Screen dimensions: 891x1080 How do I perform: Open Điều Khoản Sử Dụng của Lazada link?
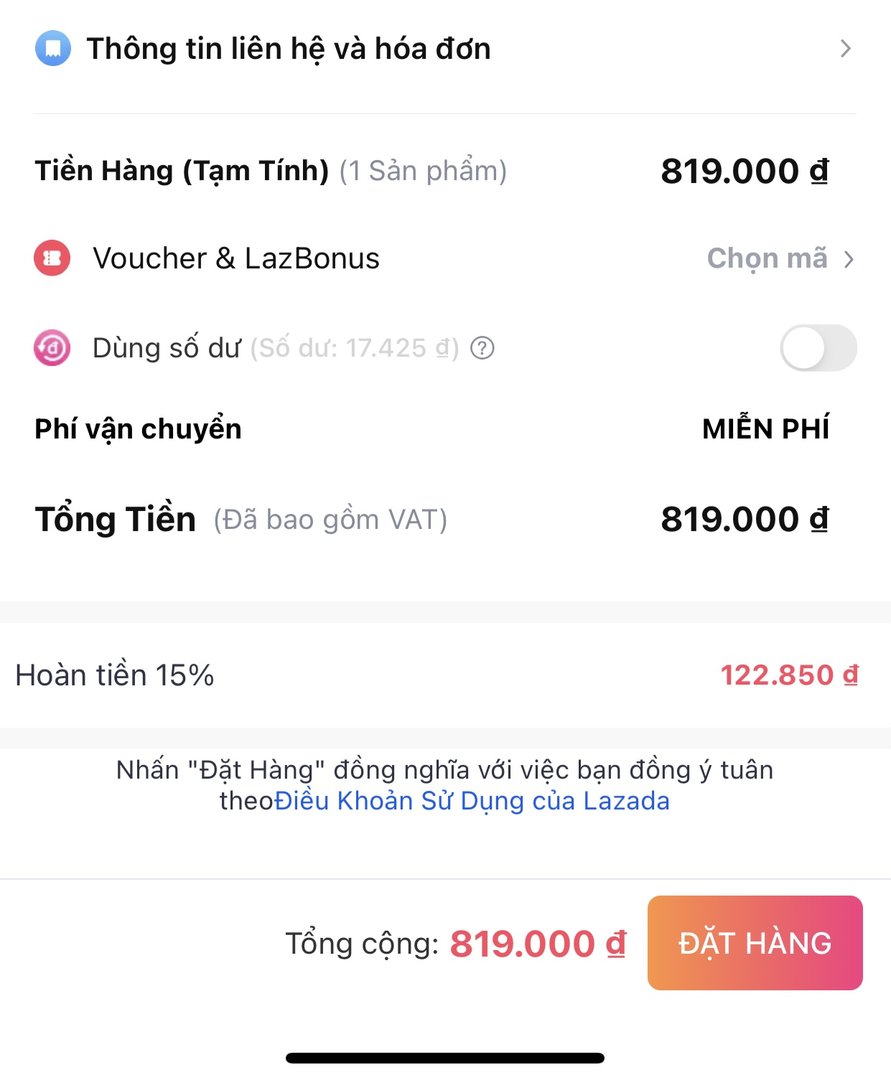pos(472,802)
